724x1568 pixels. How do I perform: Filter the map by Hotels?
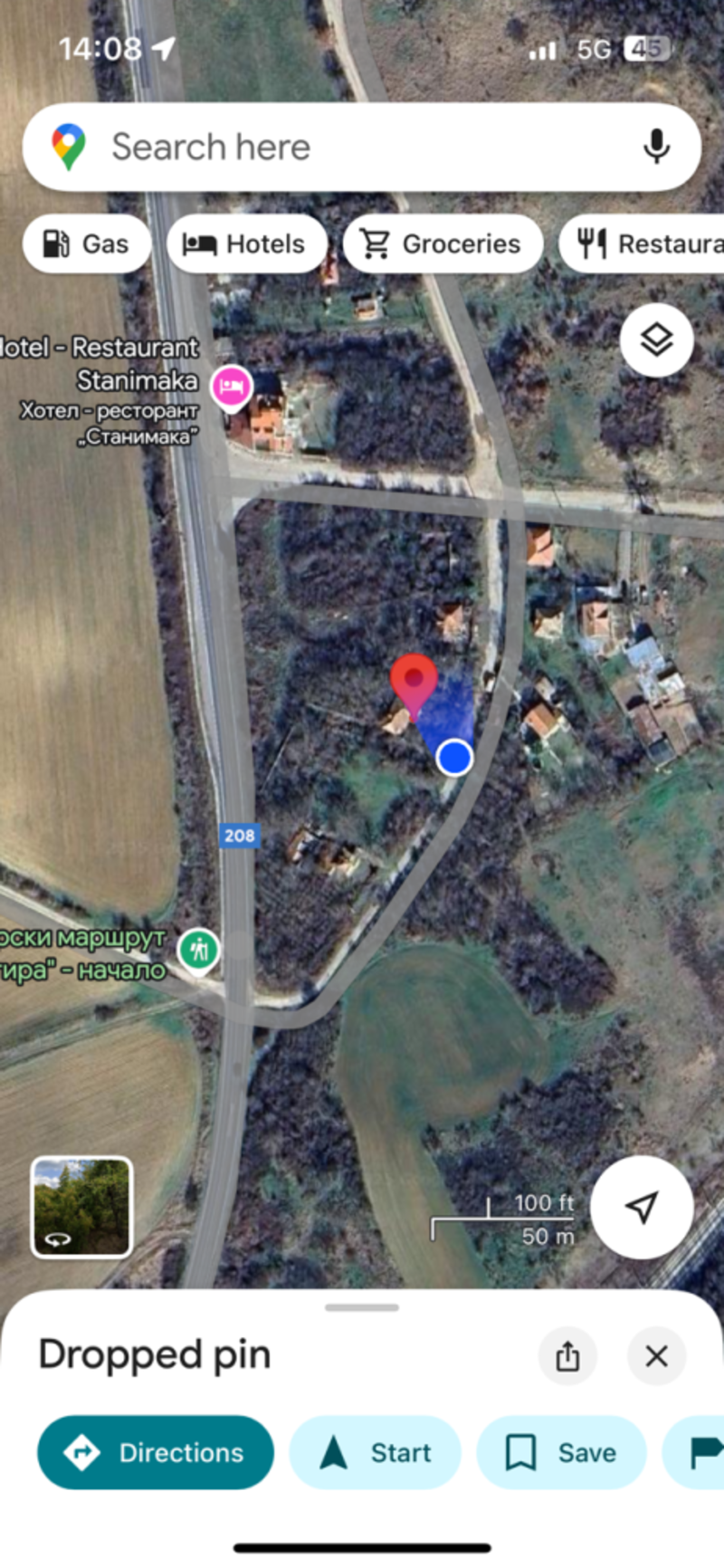247,244
